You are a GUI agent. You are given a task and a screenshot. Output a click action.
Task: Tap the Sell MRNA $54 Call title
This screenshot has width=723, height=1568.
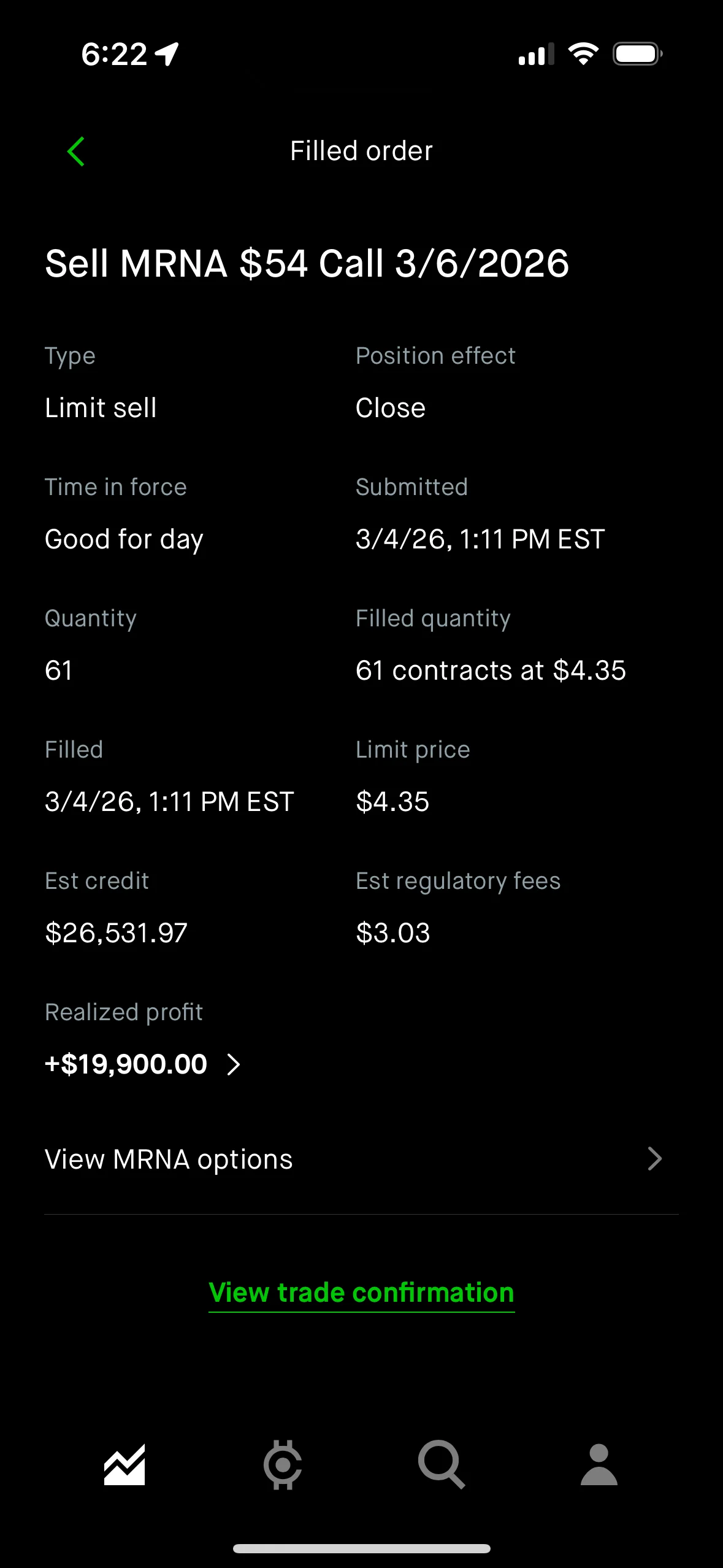click(307, 264)
